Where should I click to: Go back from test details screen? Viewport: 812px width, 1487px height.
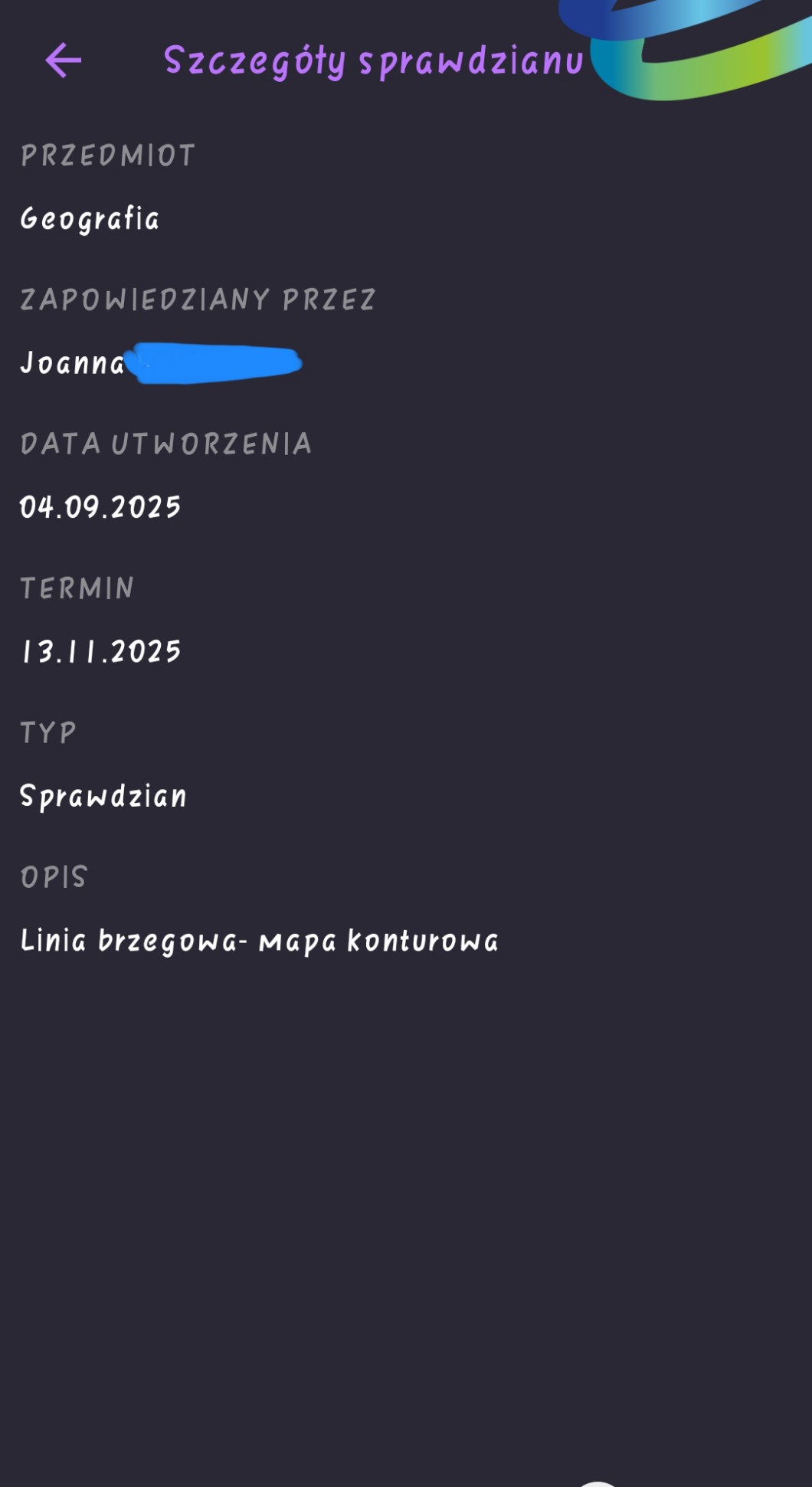click(63, 61)
